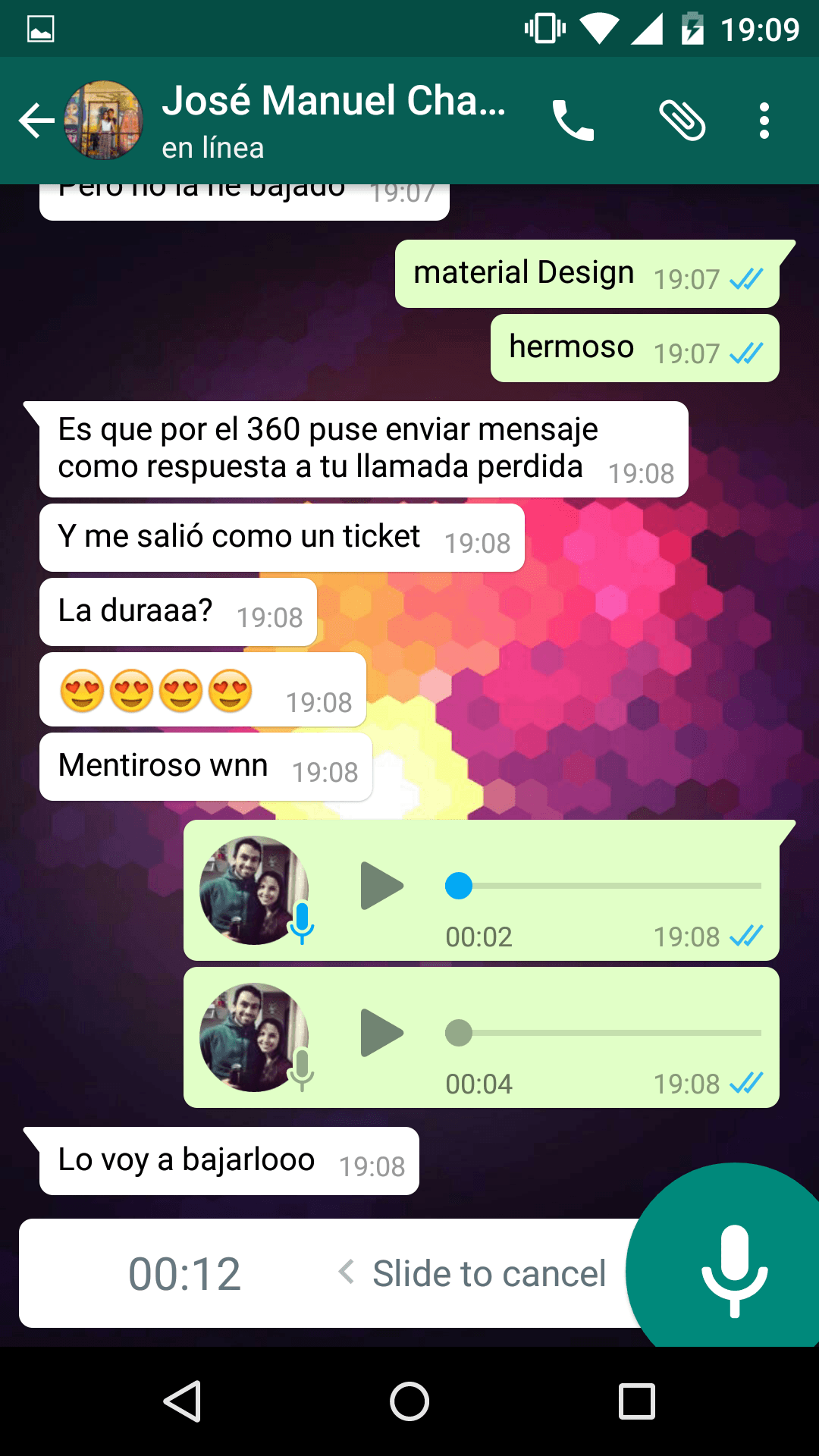Tap the green microphone record button
Image resolution: width=819 pixels, height=1456 pixels.
click(x=734, y=1272)
